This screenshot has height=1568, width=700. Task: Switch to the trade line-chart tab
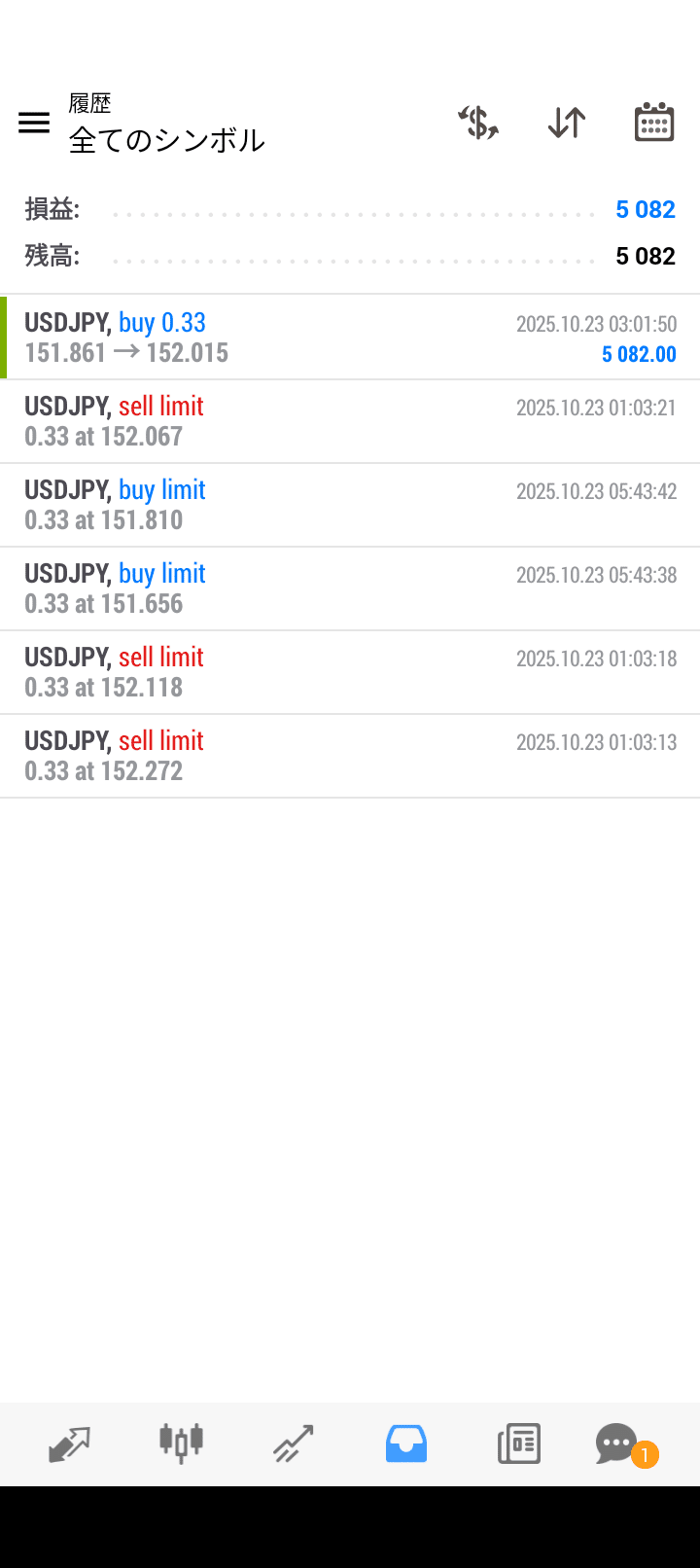click(294, 1443)
